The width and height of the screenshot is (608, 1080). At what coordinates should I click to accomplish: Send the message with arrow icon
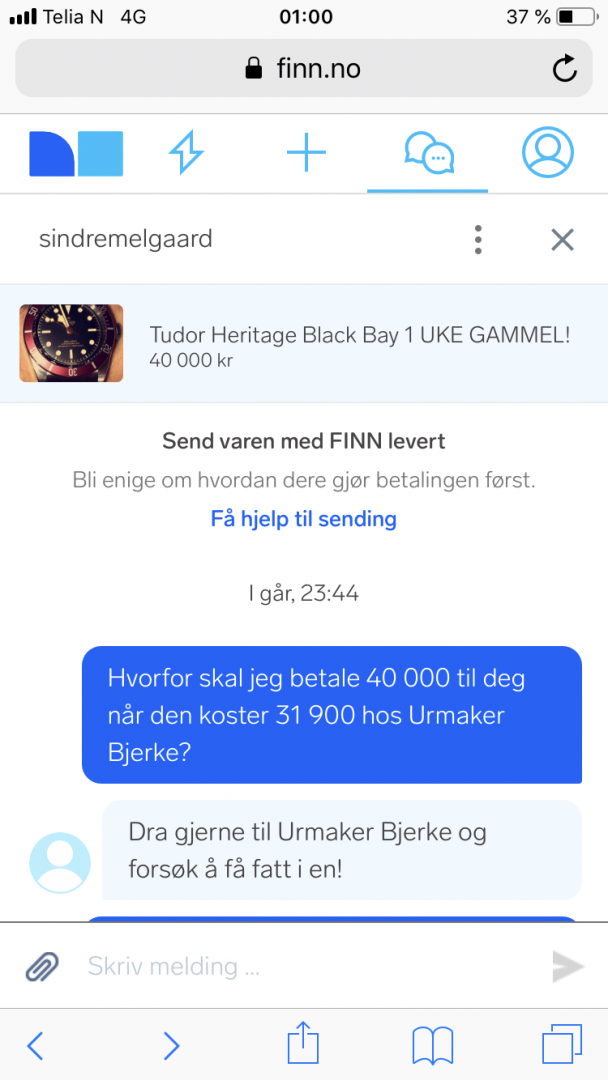click(567, 966)
